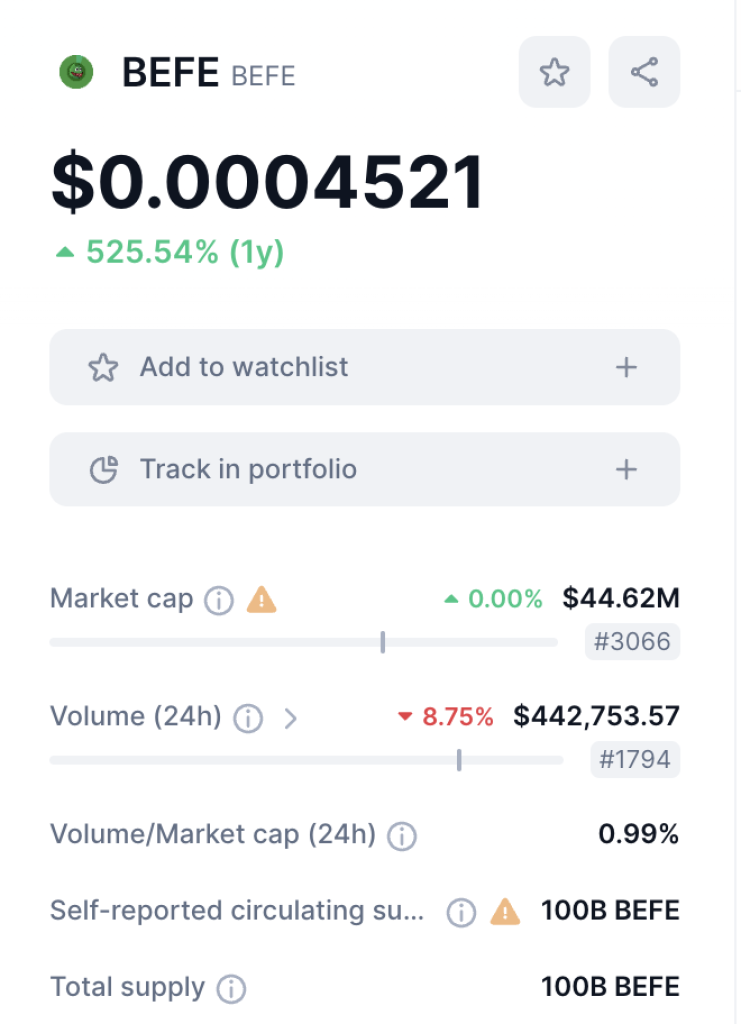Toggle watchlist status with the star outline icon
Image resolution: width=741 pixels, height=1024 pixels.
tap(103, 367)
